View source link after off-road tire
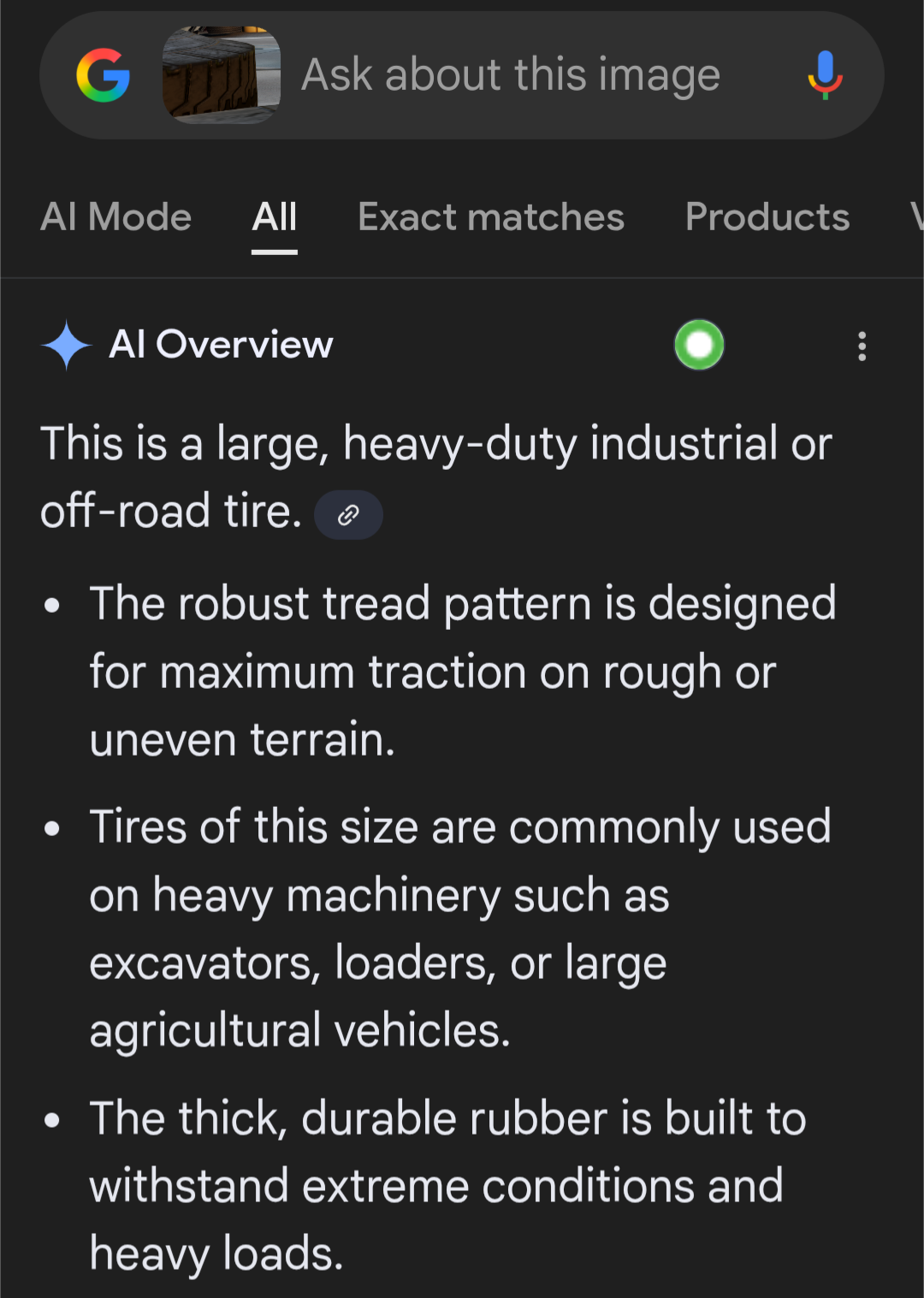 point(348,515)
